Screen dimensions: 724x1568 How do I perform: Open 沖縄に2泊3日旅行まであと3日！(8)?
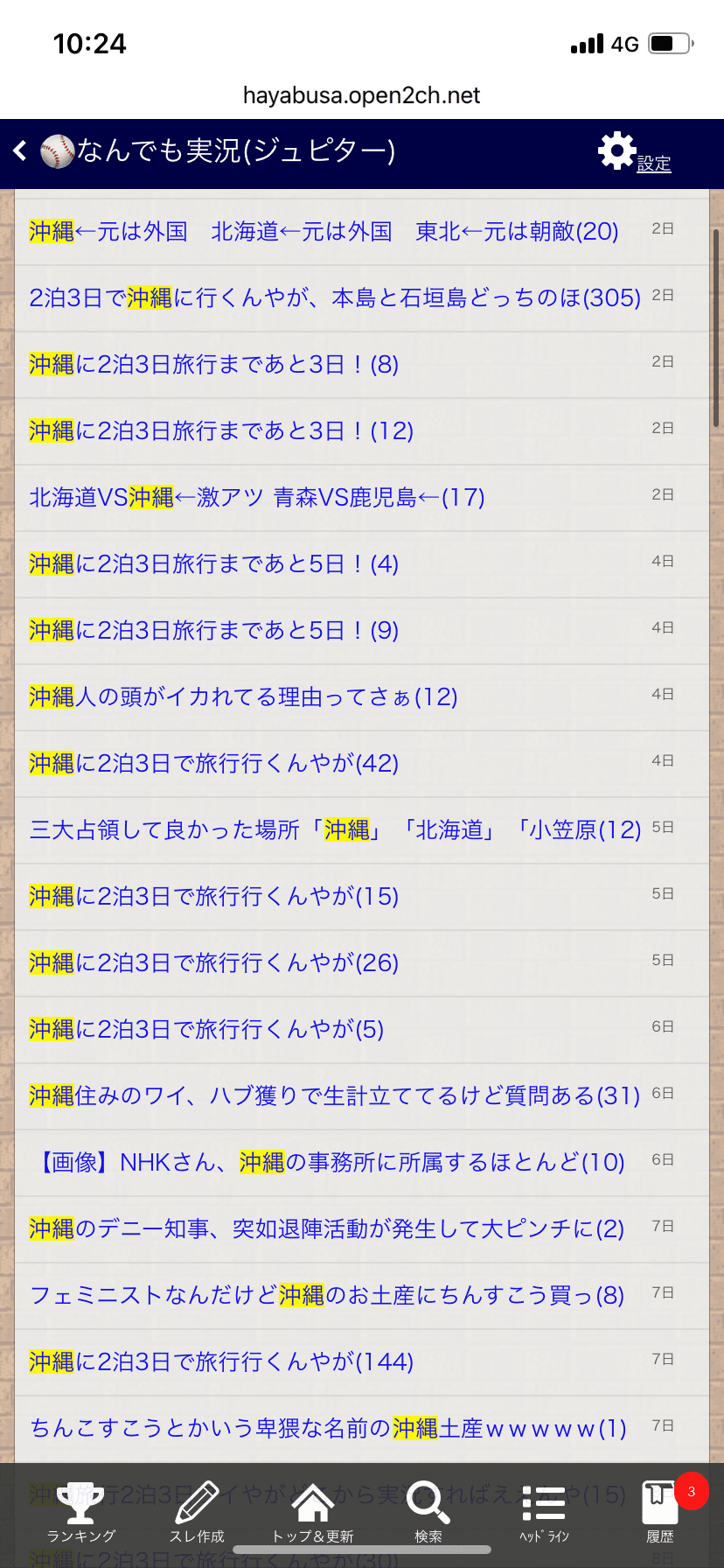click(x=214, y=365)
